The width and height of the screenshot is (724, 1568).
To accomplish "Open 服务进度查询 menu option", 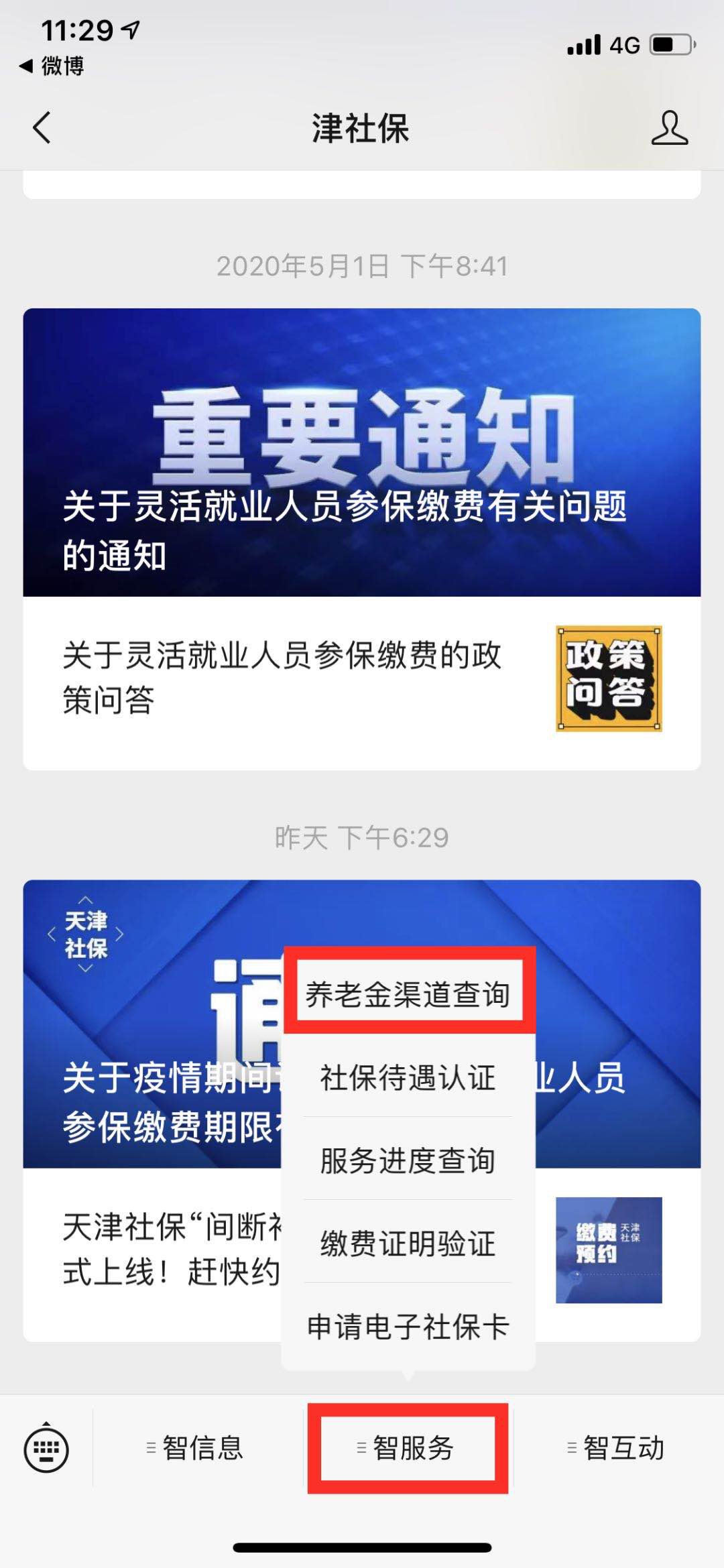I will [x=408, y=1161].
